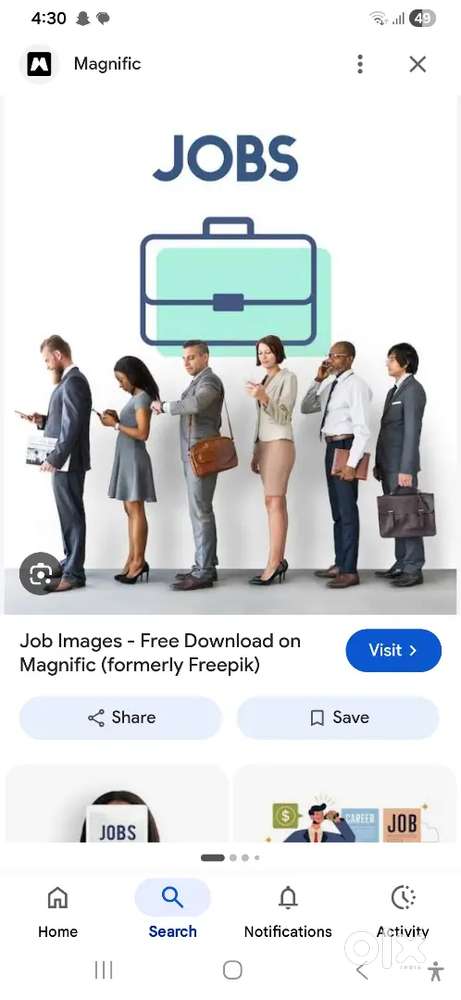Open the recent apps view
Screen dimensions: 461x1000
click(103, 970)
